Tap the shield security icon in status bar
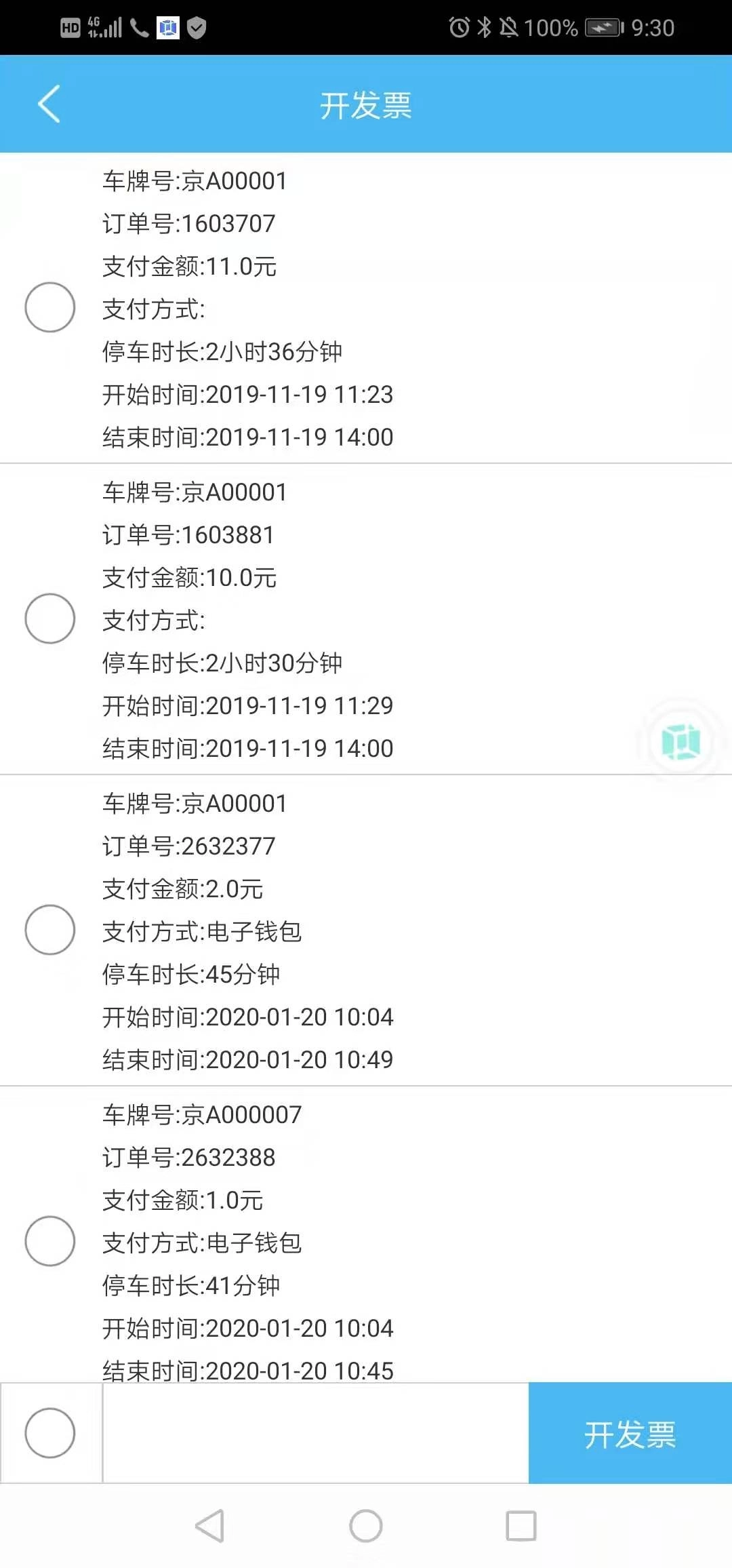This screenshot has height=1568, width=732. point(197,27)
